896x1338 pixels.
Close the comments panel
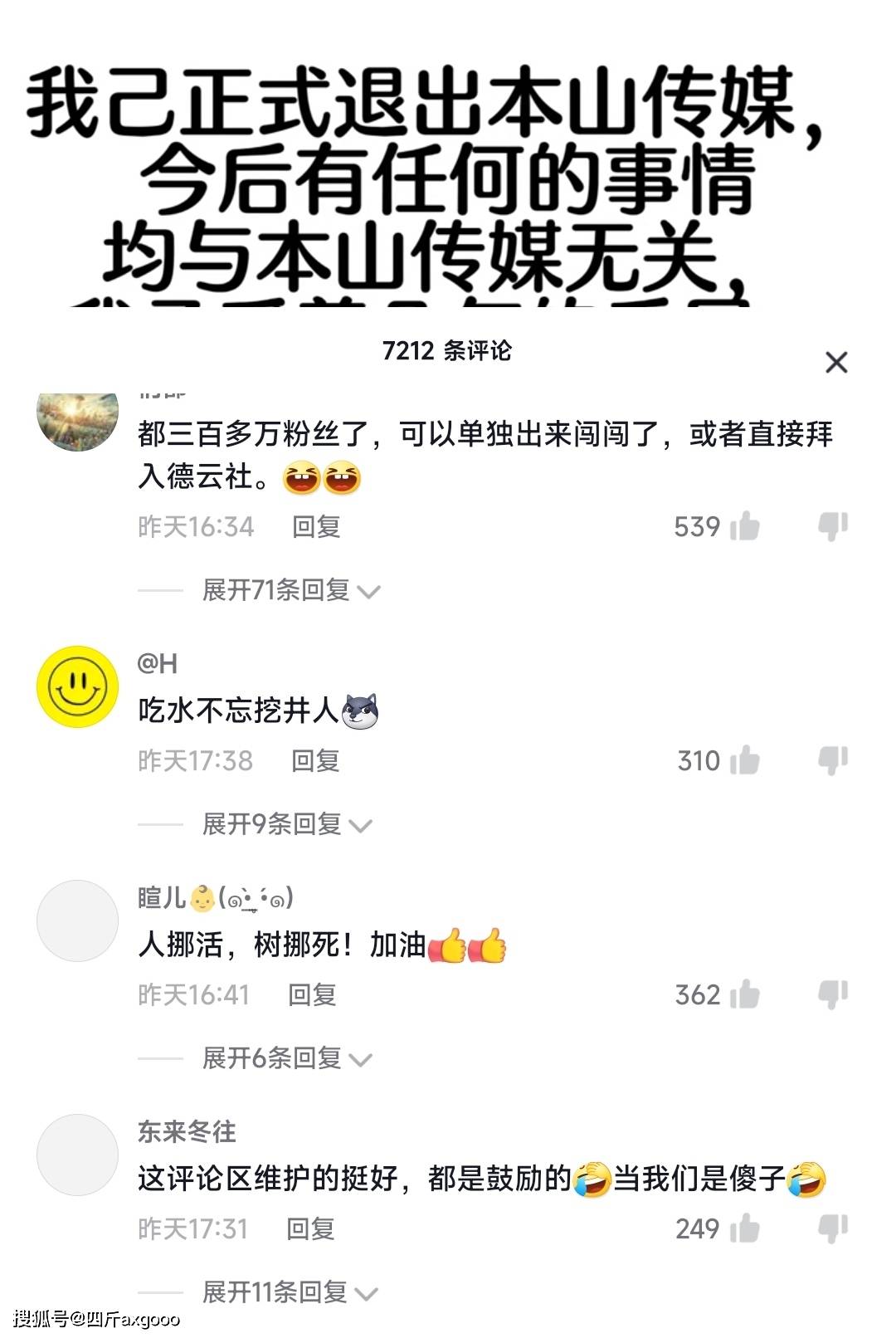click(836, 362)
